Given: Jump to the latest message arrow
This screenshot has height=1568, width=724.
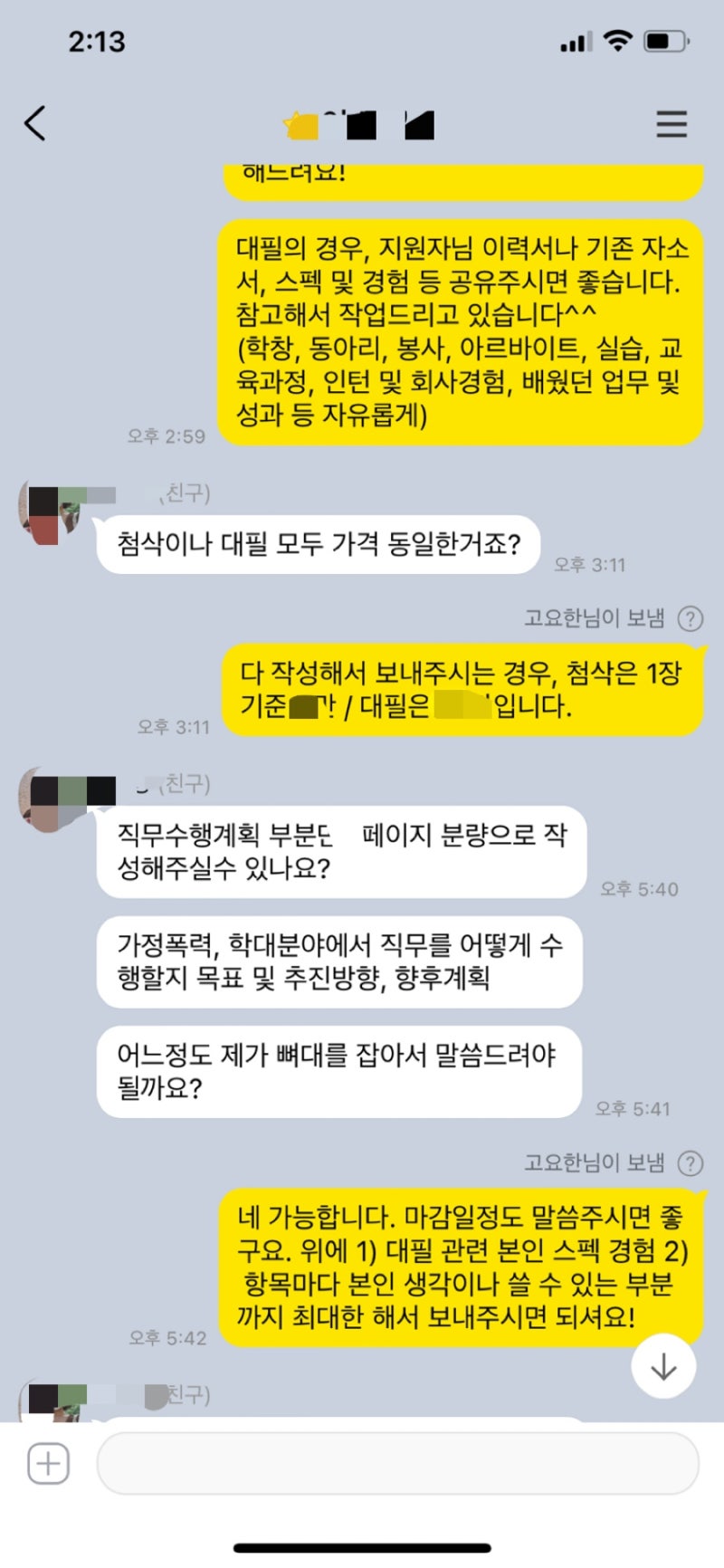Looking at the screenshot, I should 663,1366.
